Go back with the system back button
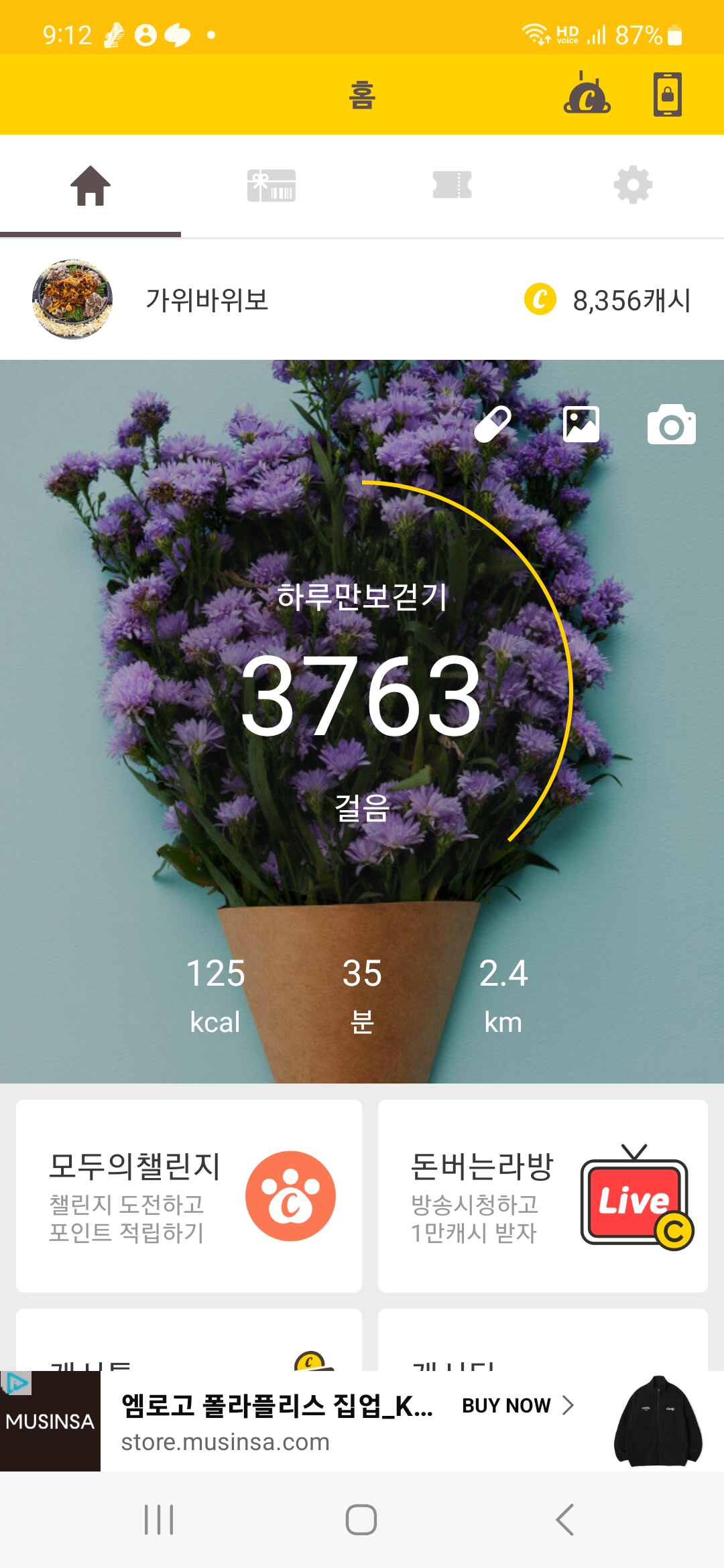Viewport: 724px width, 1568px height. (x=564, y=1520)
